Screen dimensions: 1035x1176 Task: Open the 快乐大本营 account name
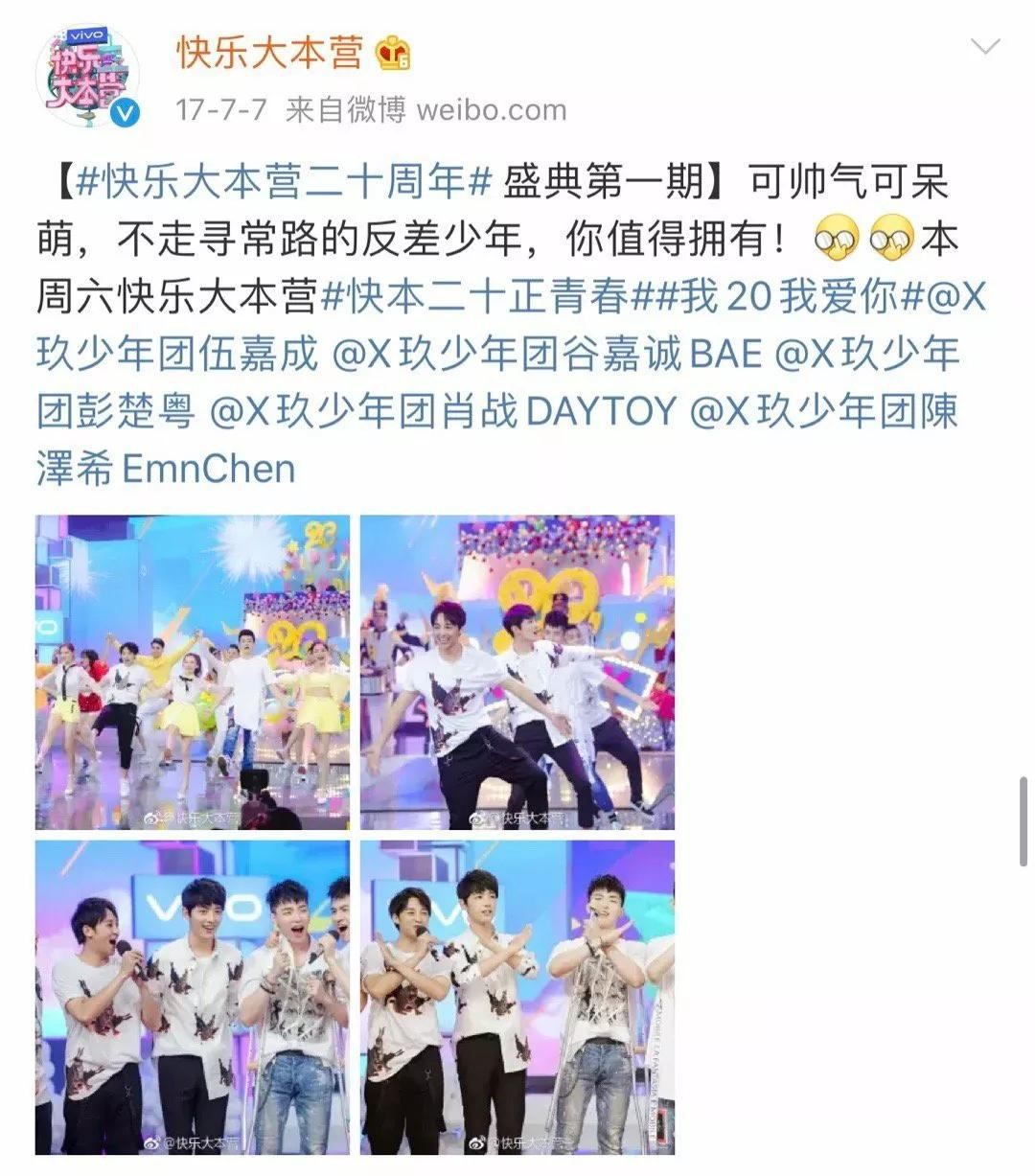click(269, 52)
